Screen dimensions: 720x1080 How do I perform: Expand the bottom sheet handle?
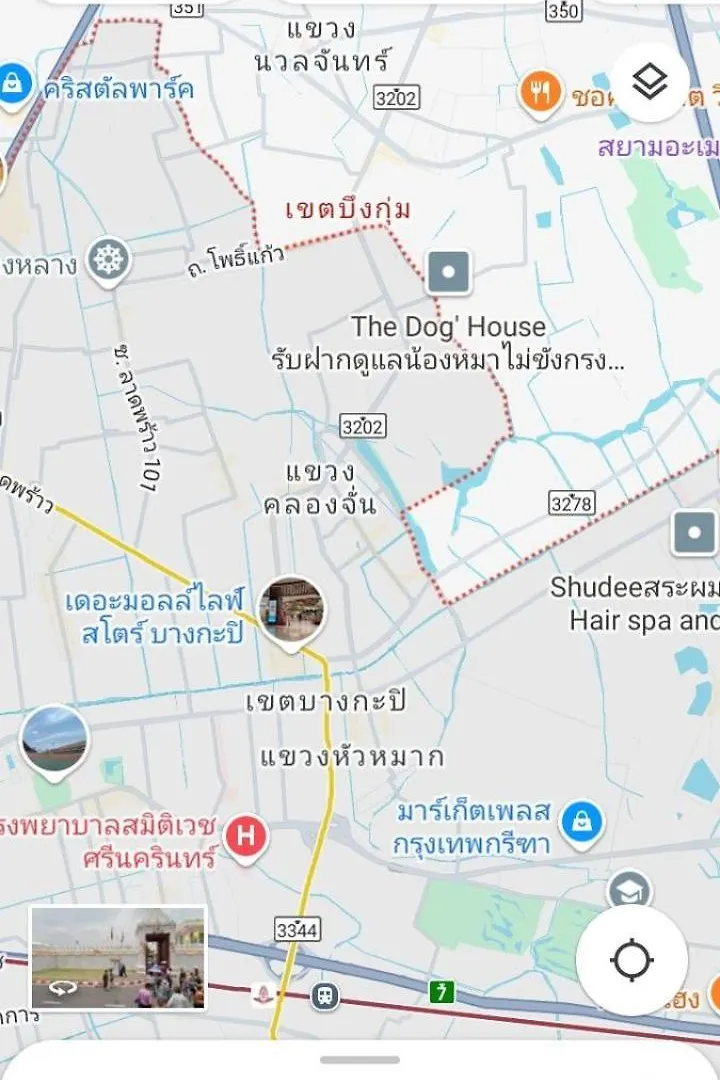point(360,1060)
